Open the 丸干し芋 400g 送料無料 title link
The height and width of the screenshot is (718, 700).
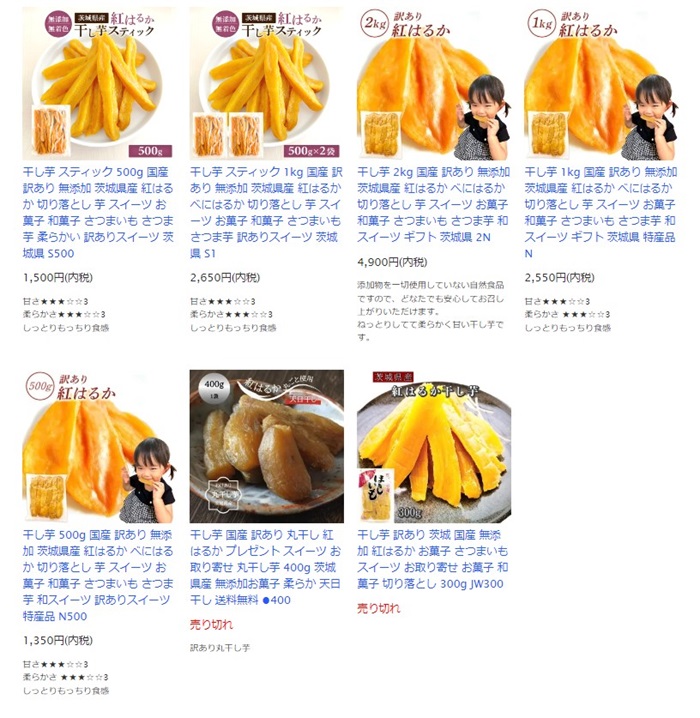tap(266, 567)
